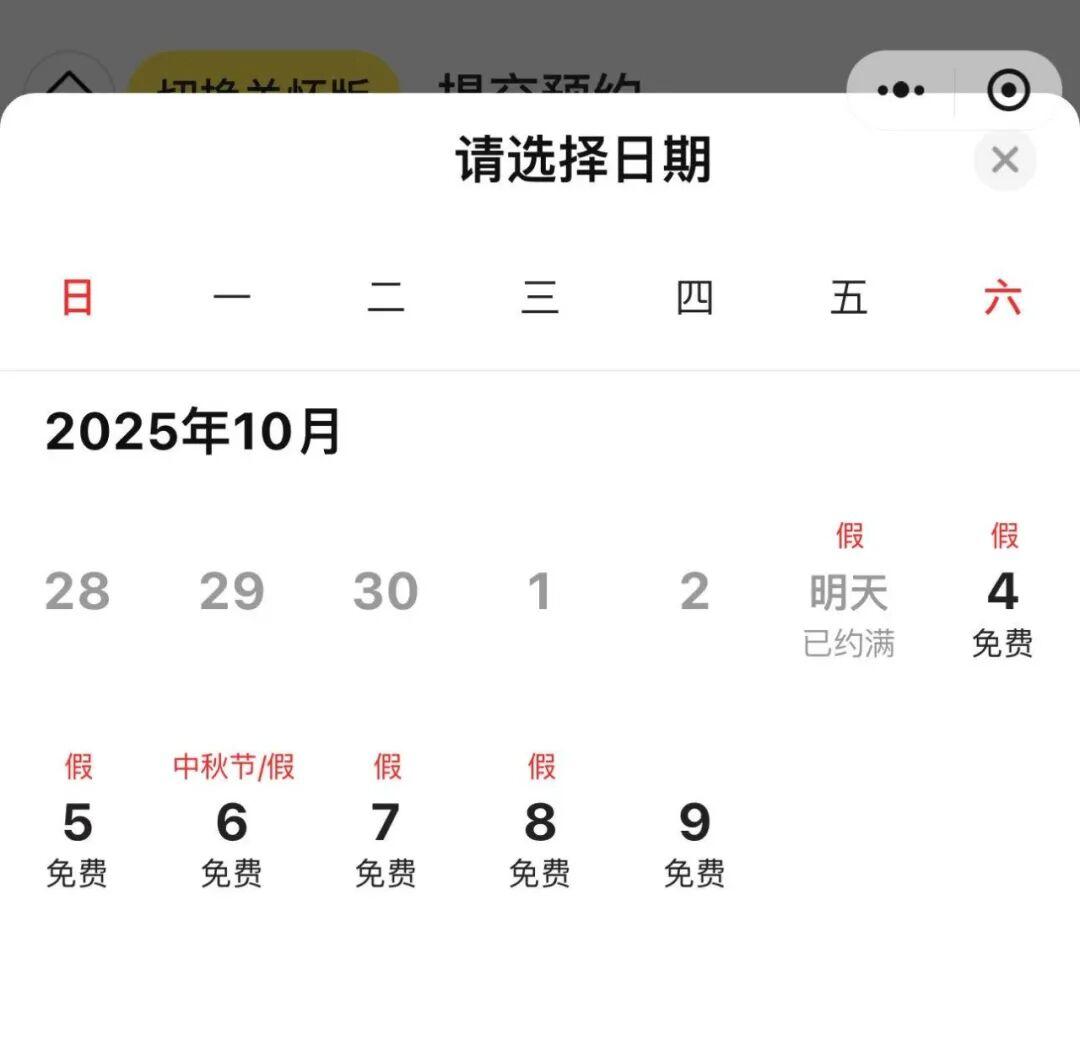Open the mini program more menu

[901, 91]
